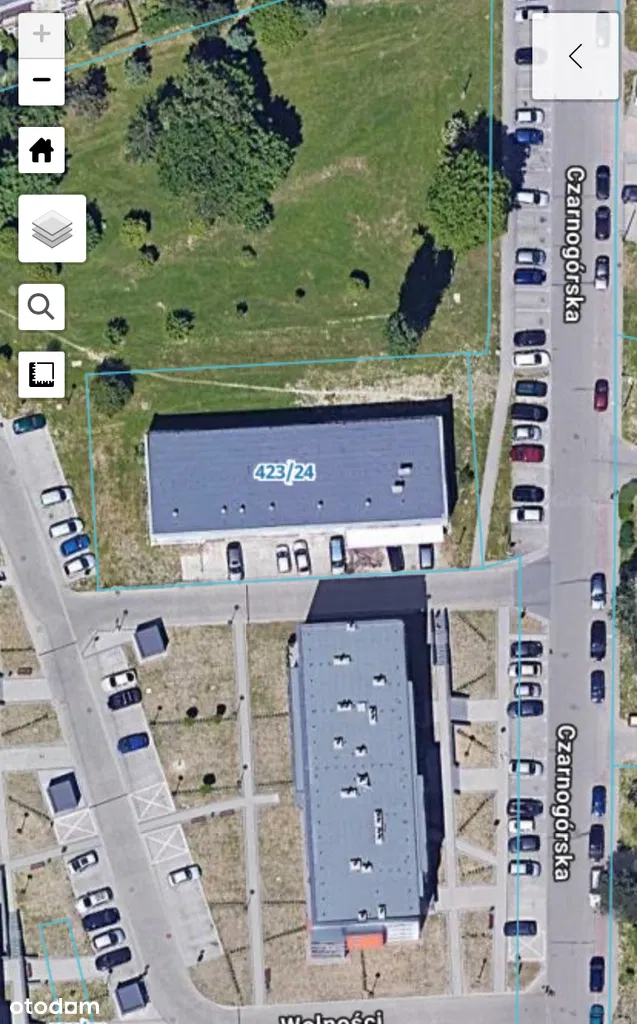
Task: Reset map to home view
Action: point(41,150)
